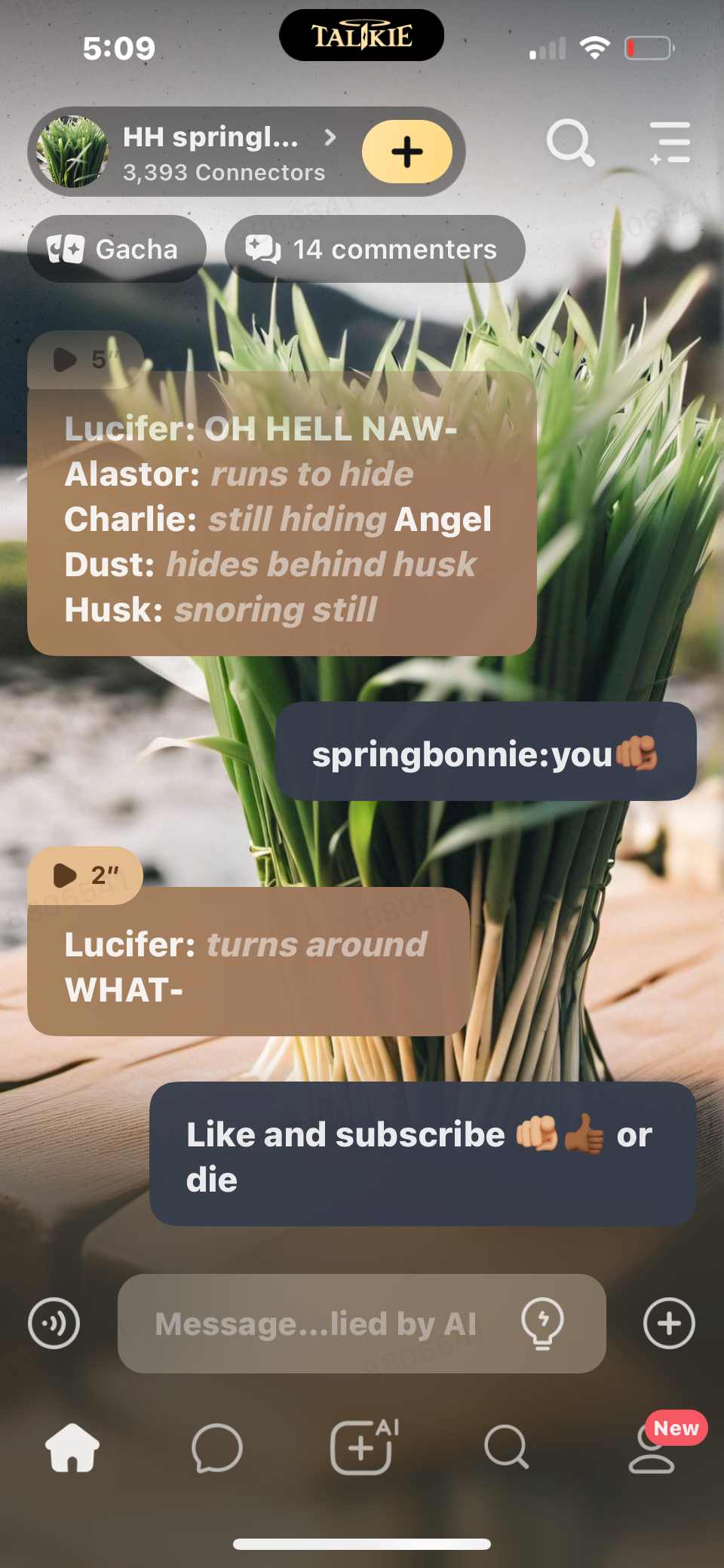Image resolution: width=724 pixels, height=1568 pixels.
Task: Open the chat options menu icon
Action: pyautogui.click(x=670, y=143)
